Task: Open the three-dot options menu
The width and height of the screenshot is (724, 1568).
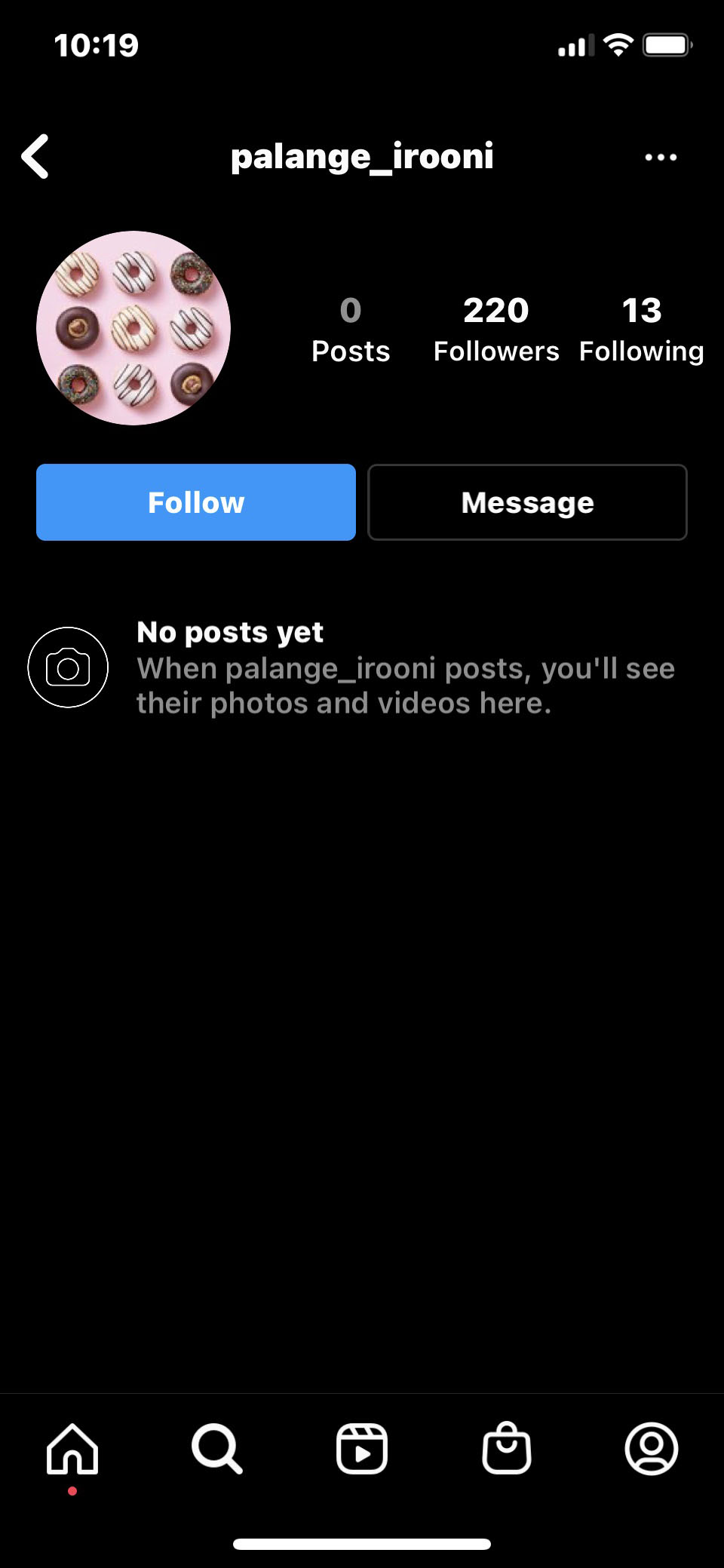Action: [661, 157]
